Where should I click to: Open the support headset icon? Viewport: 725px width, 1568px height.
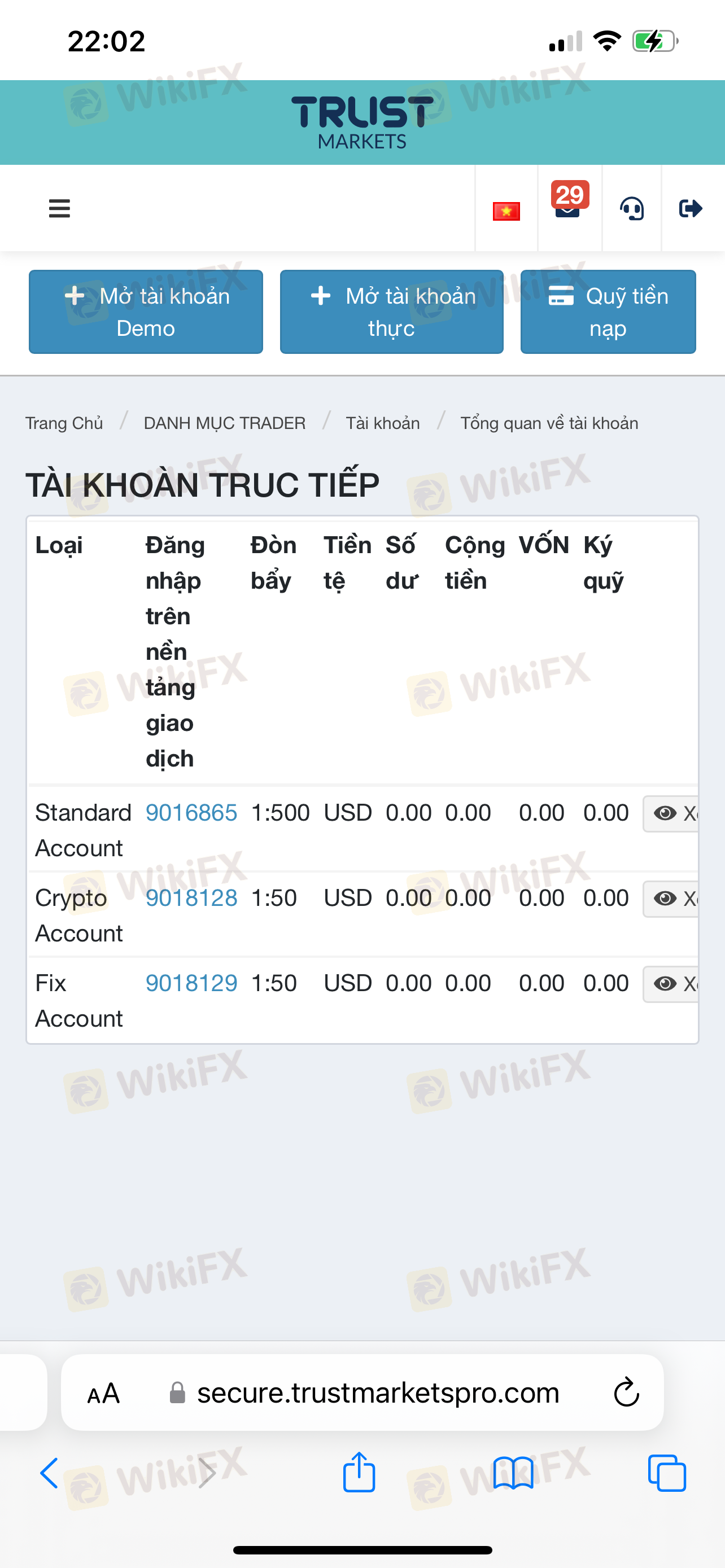[632, 209]
